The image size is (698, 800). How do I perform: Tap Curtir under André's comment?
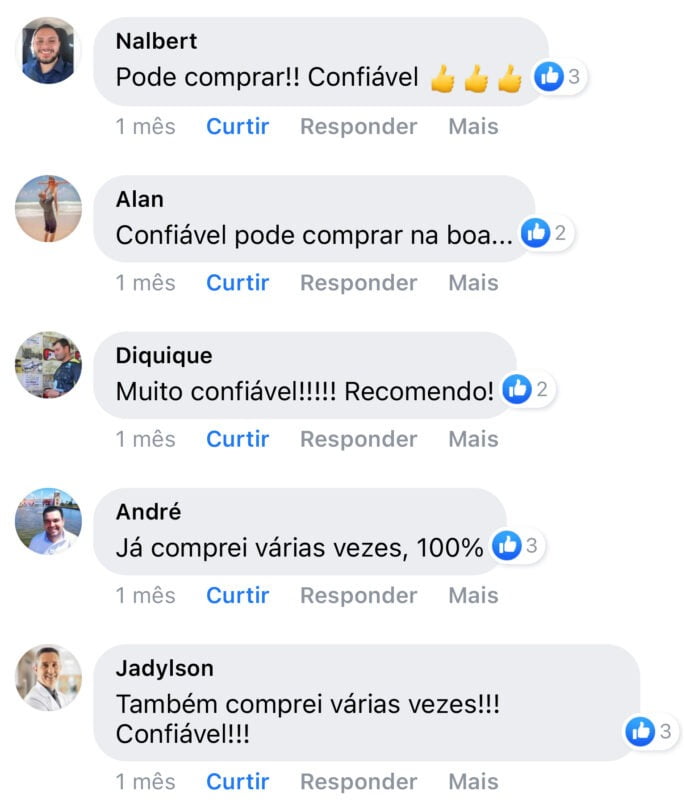[x=237, y=595]
